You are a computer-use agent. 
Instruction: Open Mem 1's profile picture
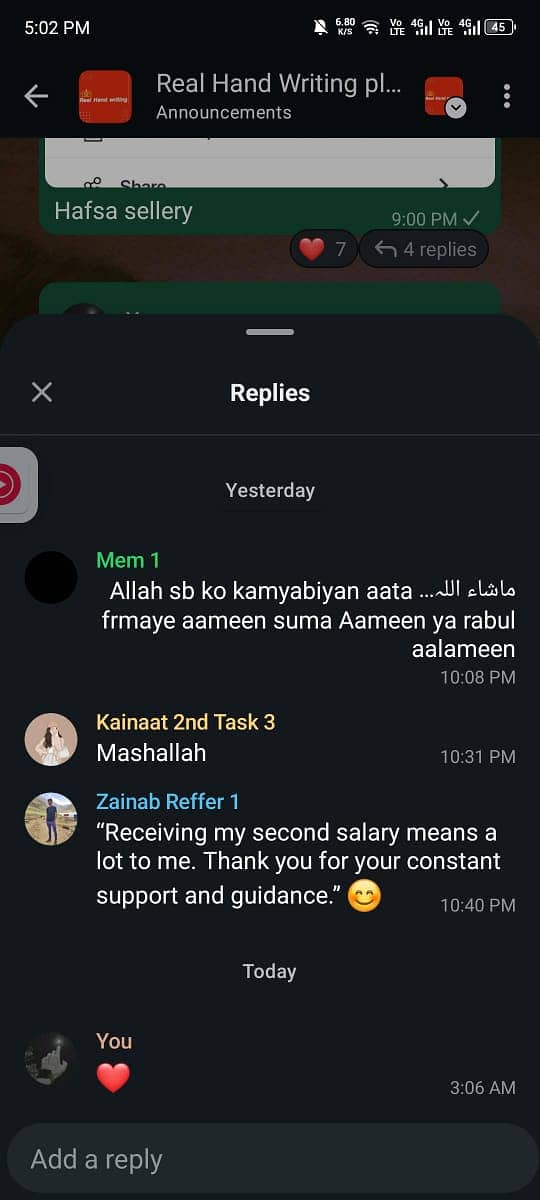[50, 577]
